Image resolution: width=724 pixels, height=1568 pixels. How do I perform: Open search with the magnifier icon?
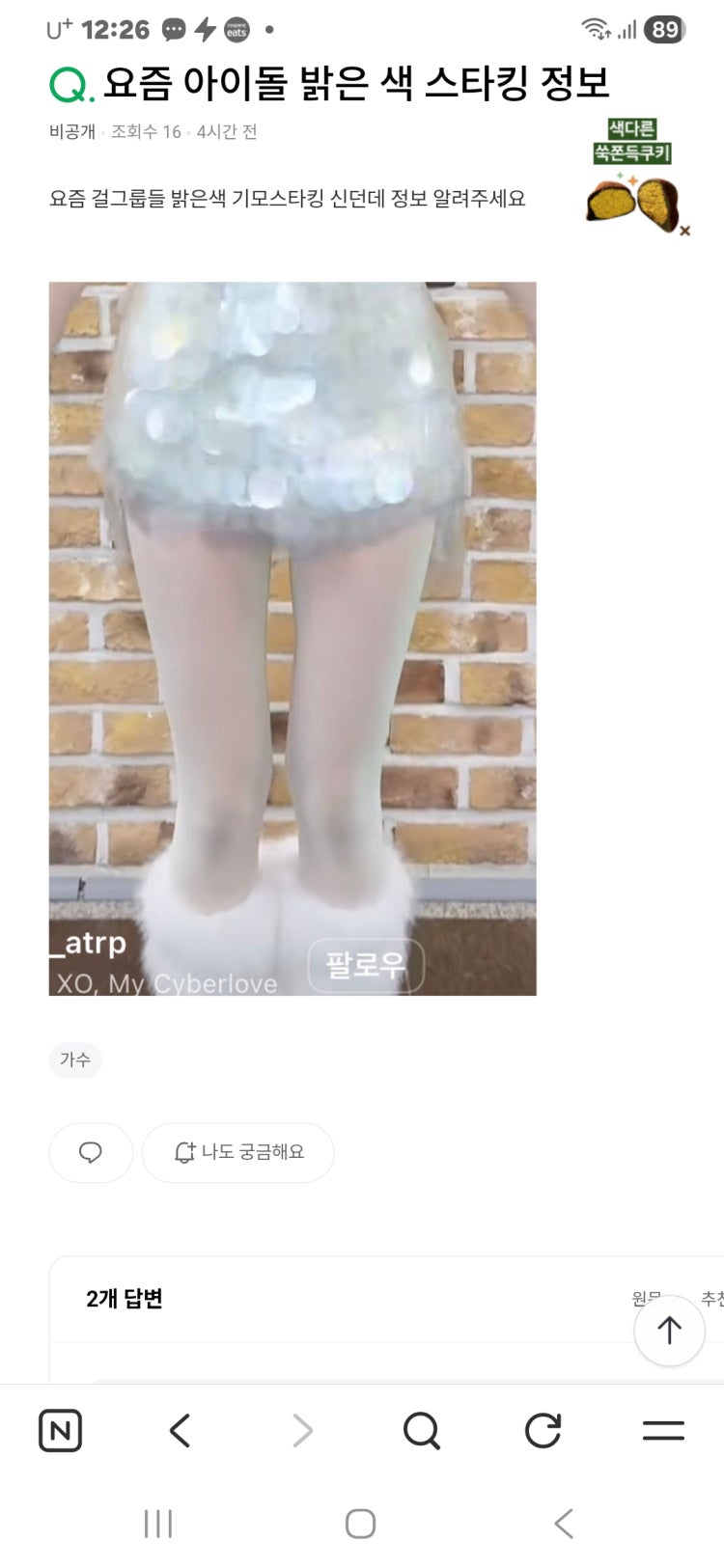[x=421, y=1430]
